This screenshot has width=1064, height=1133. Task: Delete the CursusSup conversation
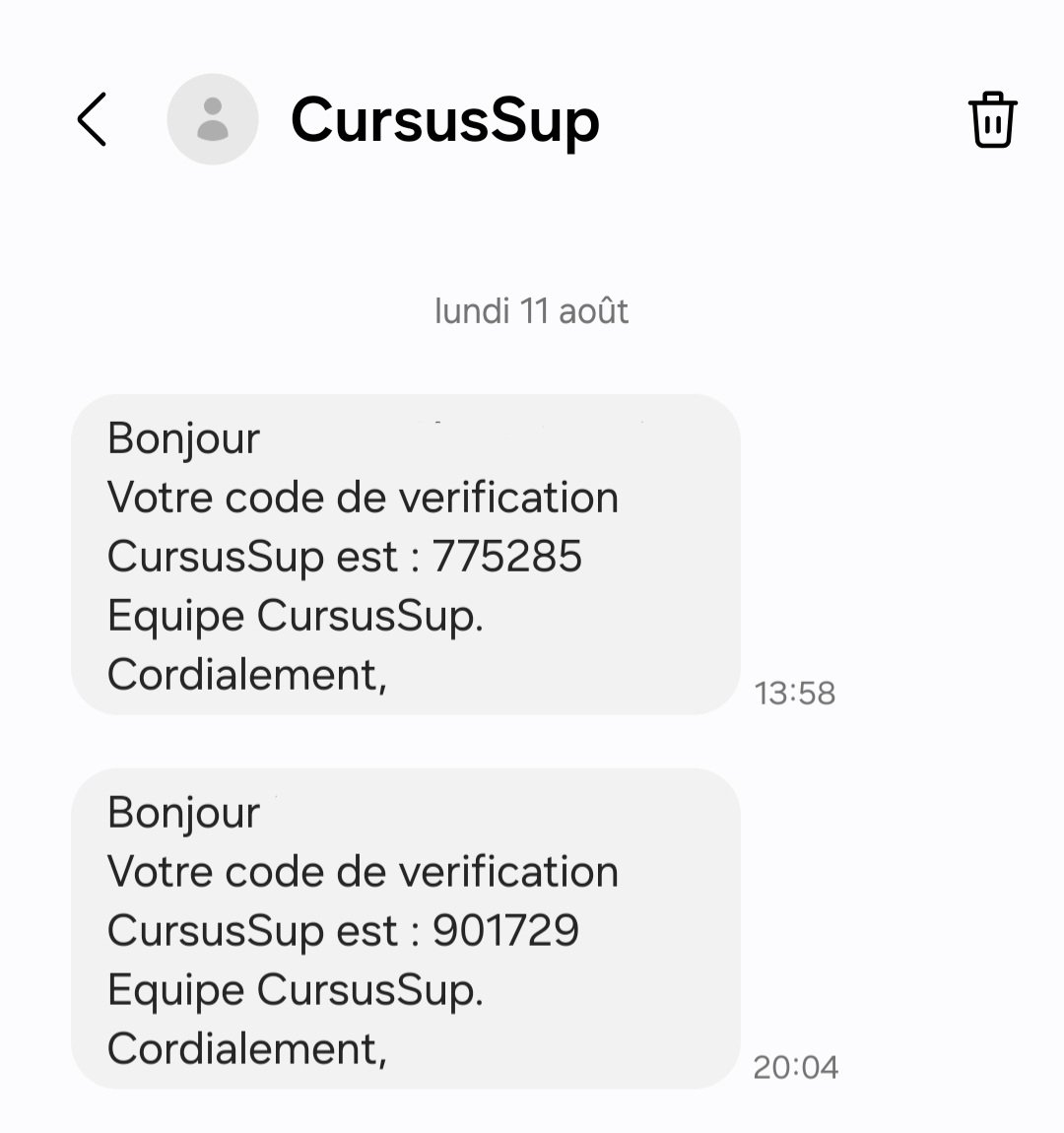pos(992,120)
